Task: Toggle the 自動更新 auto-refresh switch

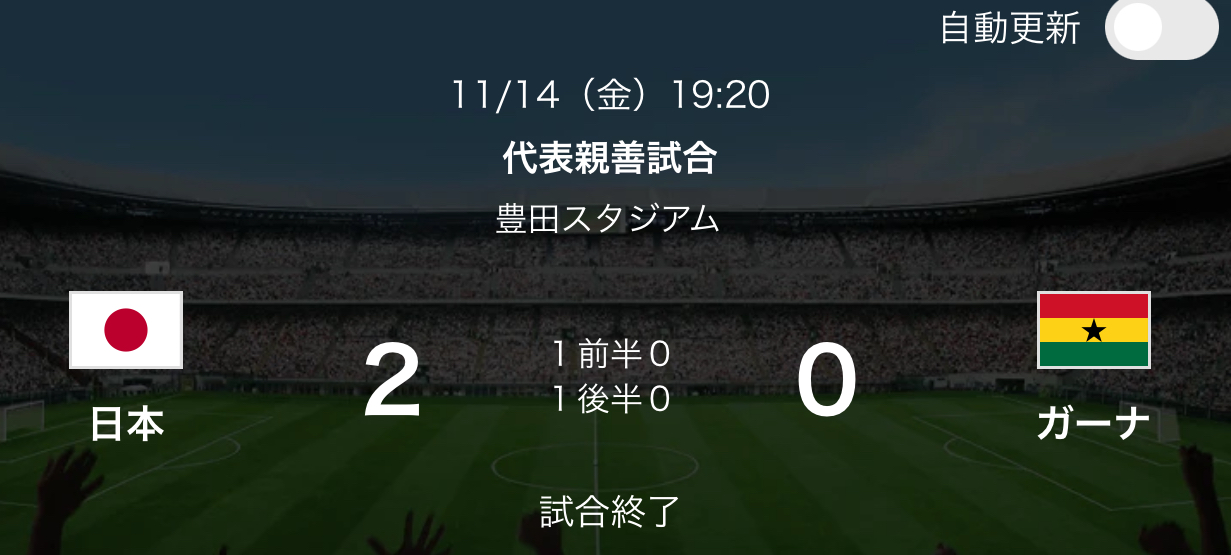Action: tap(1160, 29)
